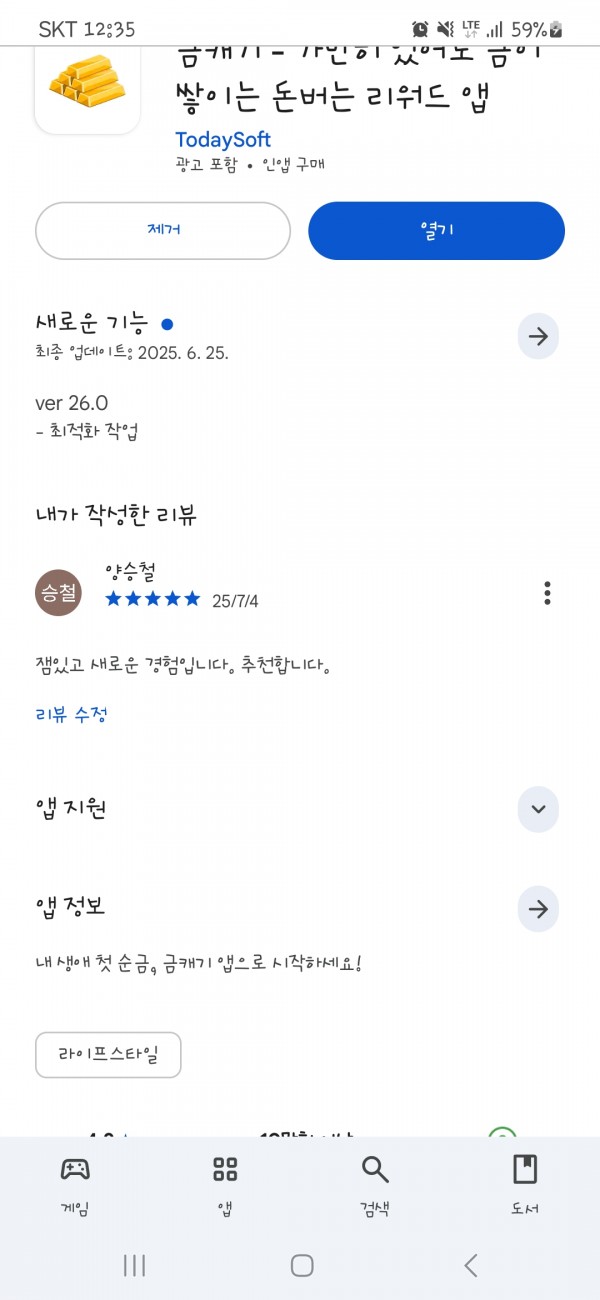Switch to the 도서 tab
This screenshot has width=600, height=1300.
tap(525, 1185)
